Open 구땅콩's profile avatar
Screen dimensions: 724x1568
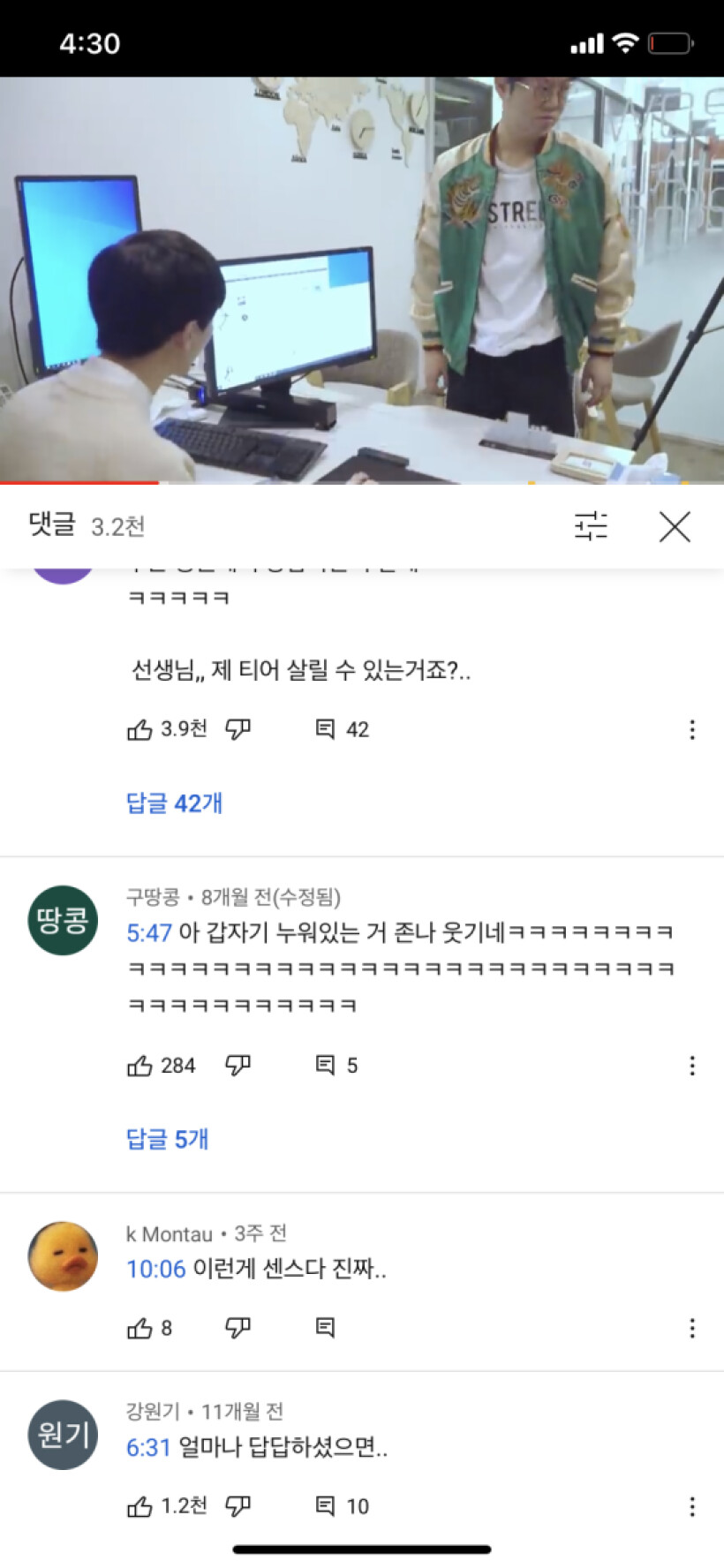pyautogui.click(x=63, y=921)
